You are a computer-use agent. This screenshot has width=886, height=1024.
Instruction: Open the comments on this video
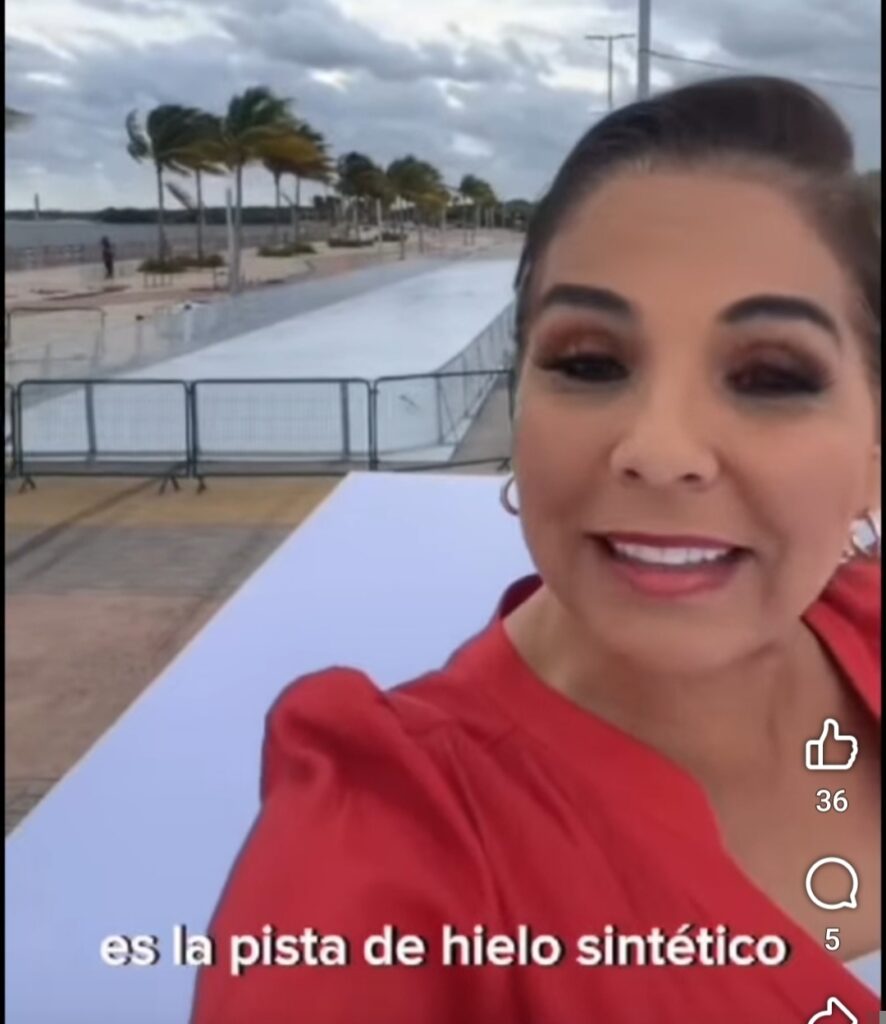coord(831,884)
